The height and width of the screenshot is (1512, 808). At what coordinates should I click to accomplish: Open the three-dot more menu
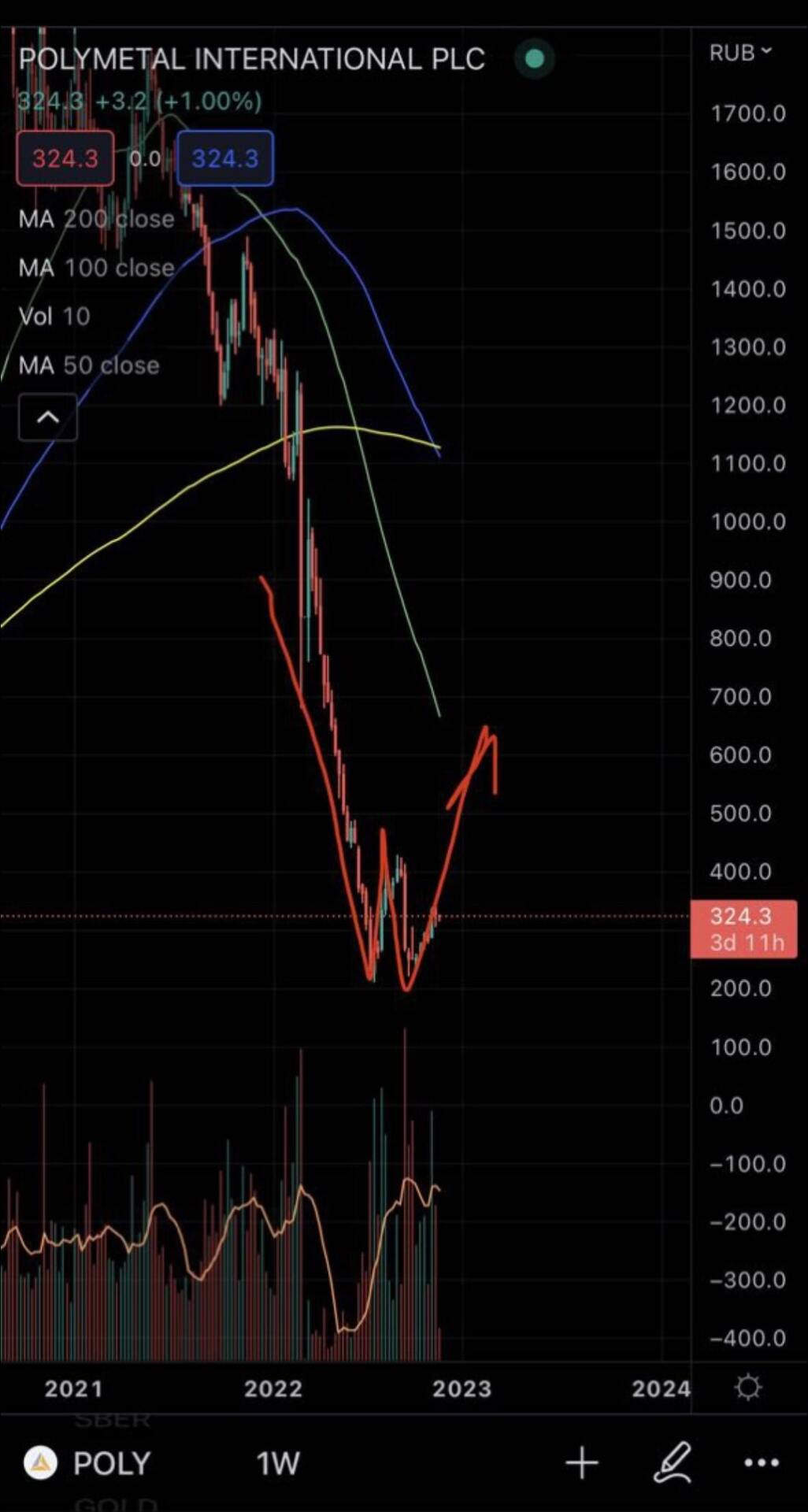(762, 1463)
